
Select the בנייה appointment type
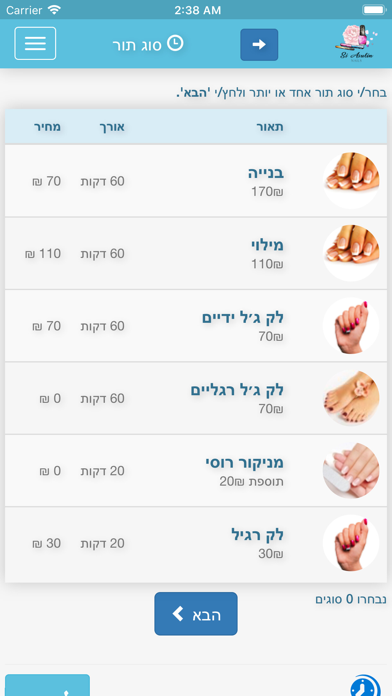point(196,181)
